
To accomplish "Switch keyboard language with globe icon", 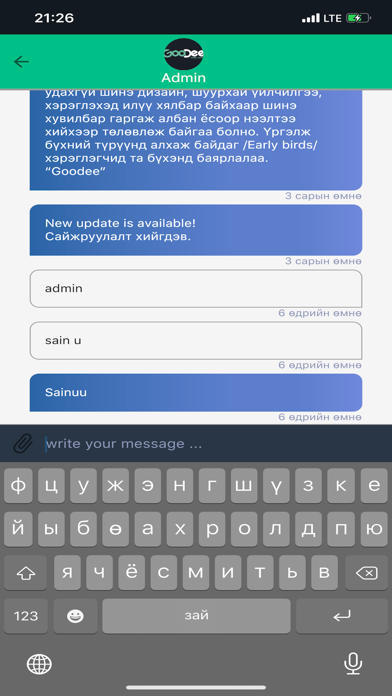I will click(39, 664).
